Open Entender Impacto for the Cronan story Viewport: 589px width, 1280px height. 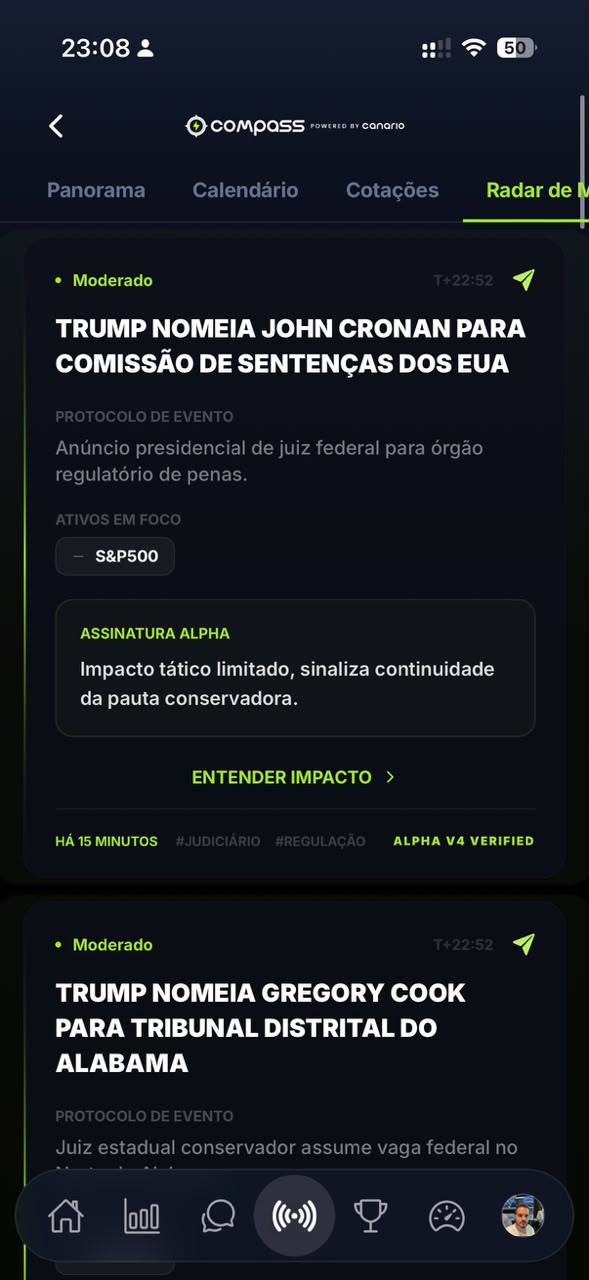coord(294,777)
